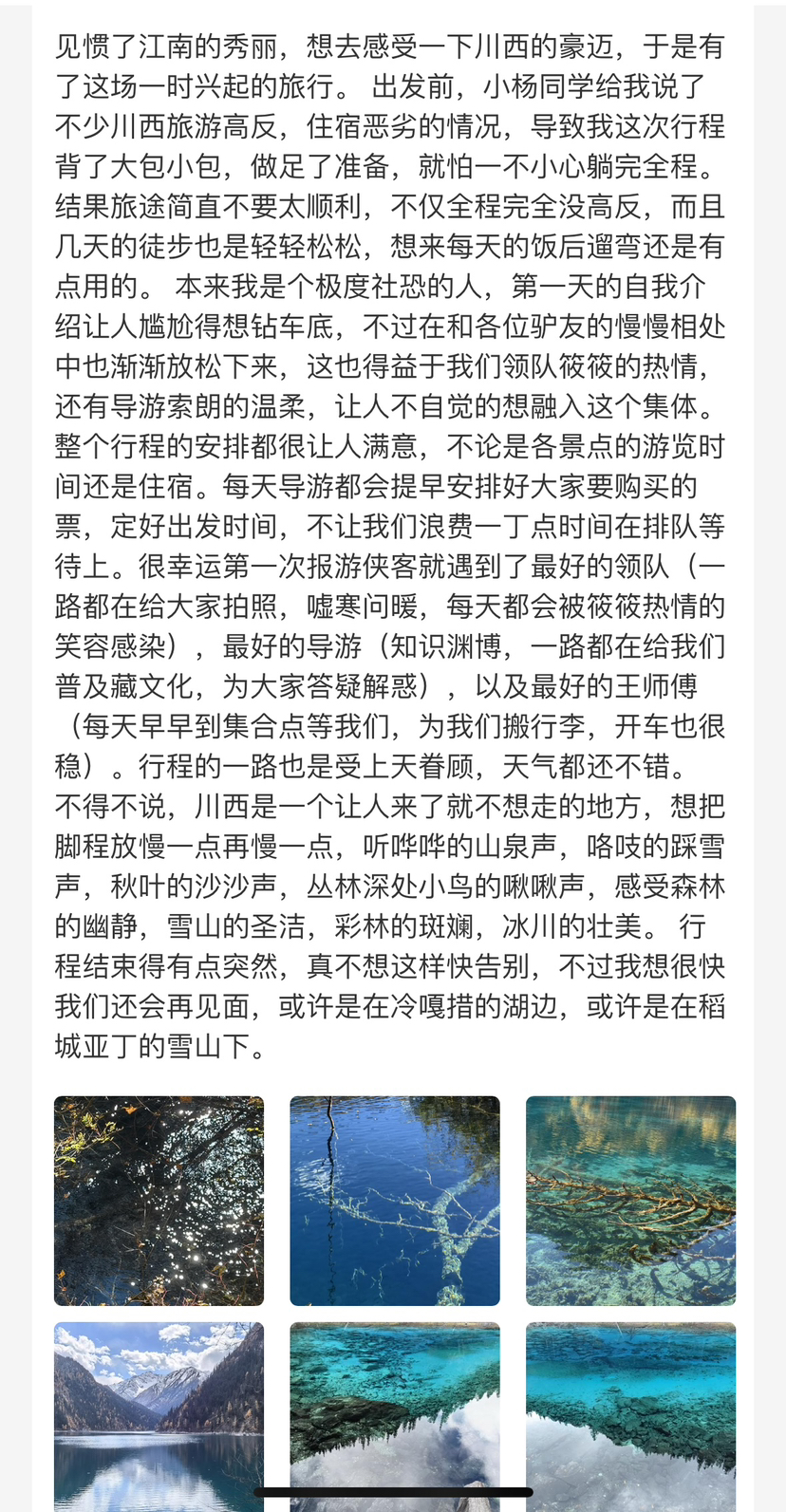Viewport: 786px width, 1512px height.
Task: View the submerged white branch photo
Action: pyautogui.click(x=394, y=1200)
